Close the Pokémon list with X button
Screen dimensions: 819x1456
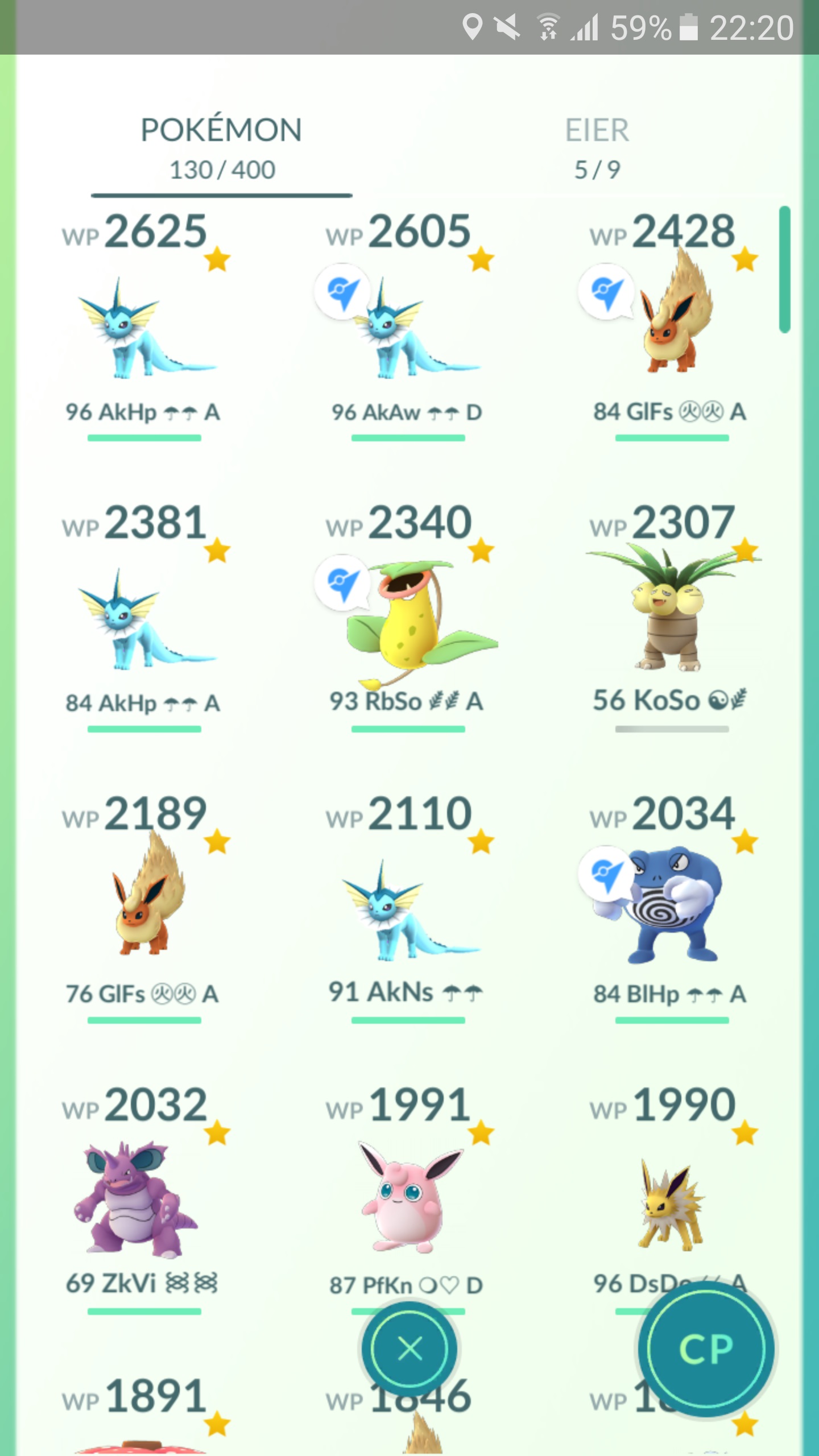[x=409, y=1349]
